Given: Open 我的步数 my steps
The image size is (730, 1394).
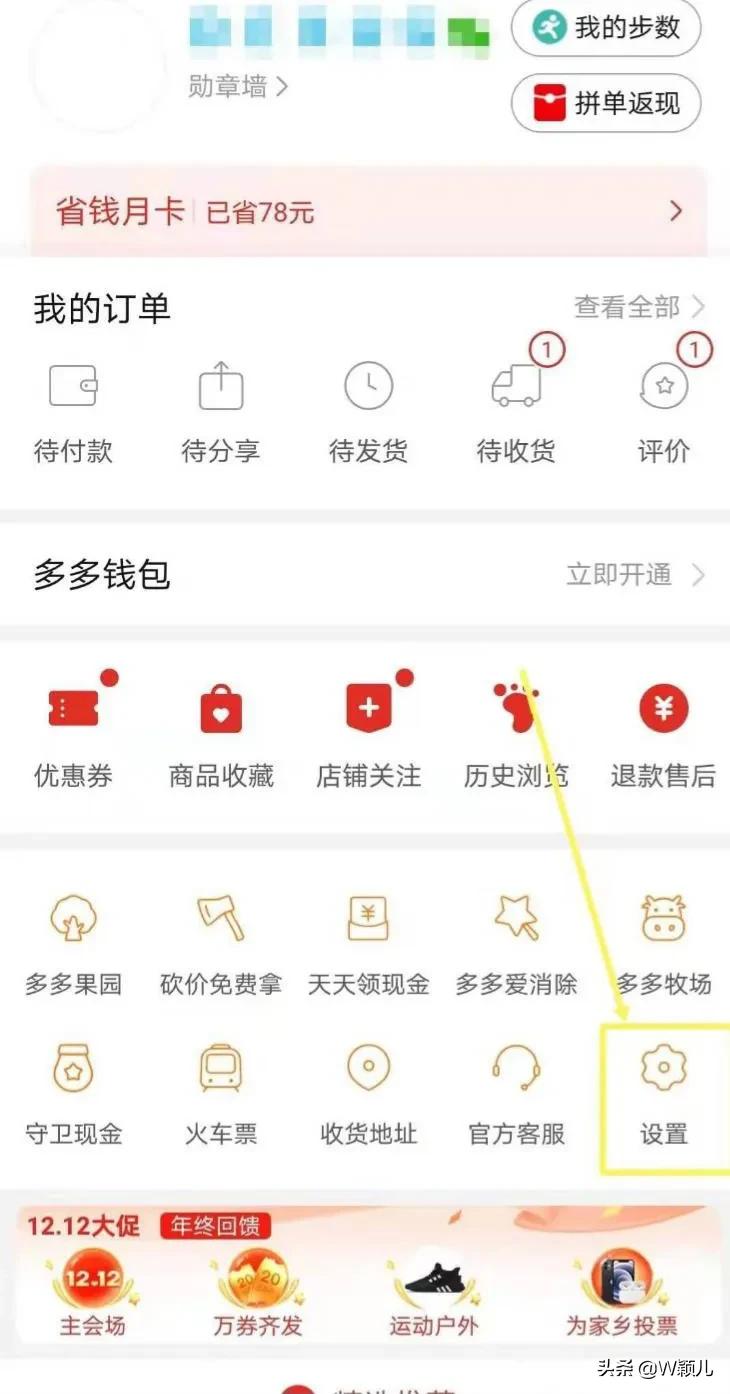Looking at the screenshot, I should [605, 29].
